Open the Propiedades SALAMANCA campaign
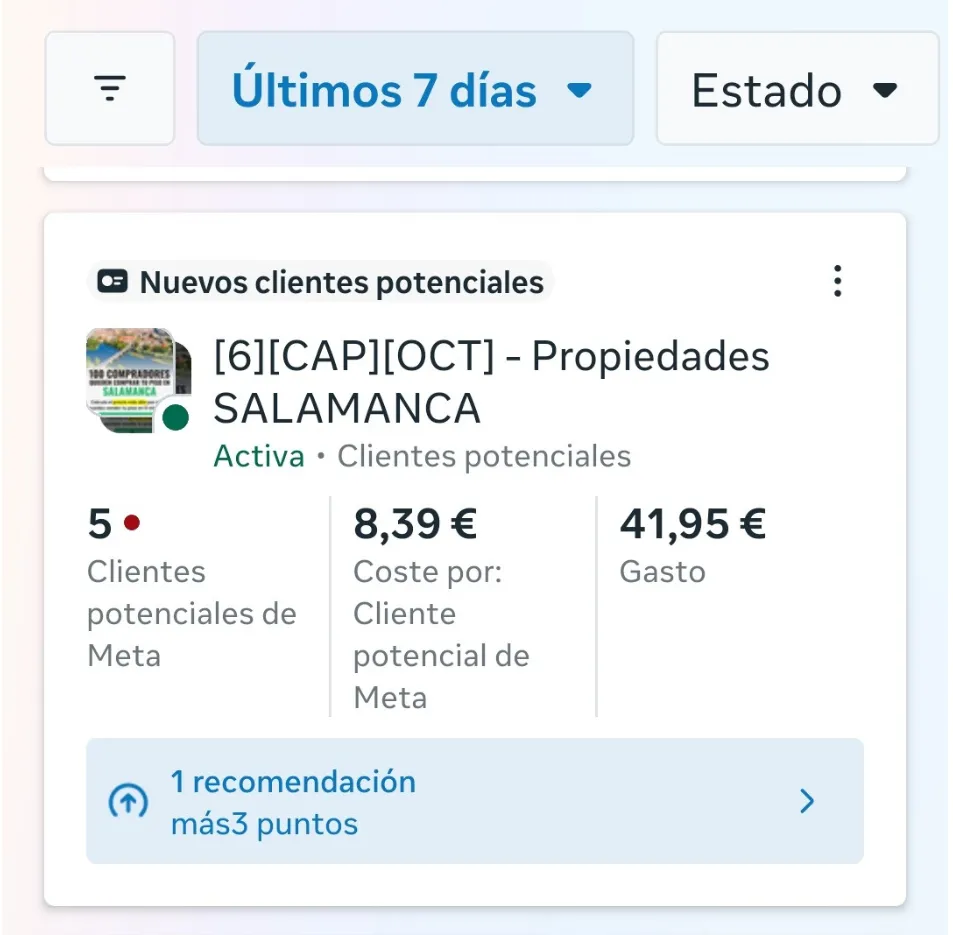The height and width of the screenshot is (935, 953). pos(491,382)
